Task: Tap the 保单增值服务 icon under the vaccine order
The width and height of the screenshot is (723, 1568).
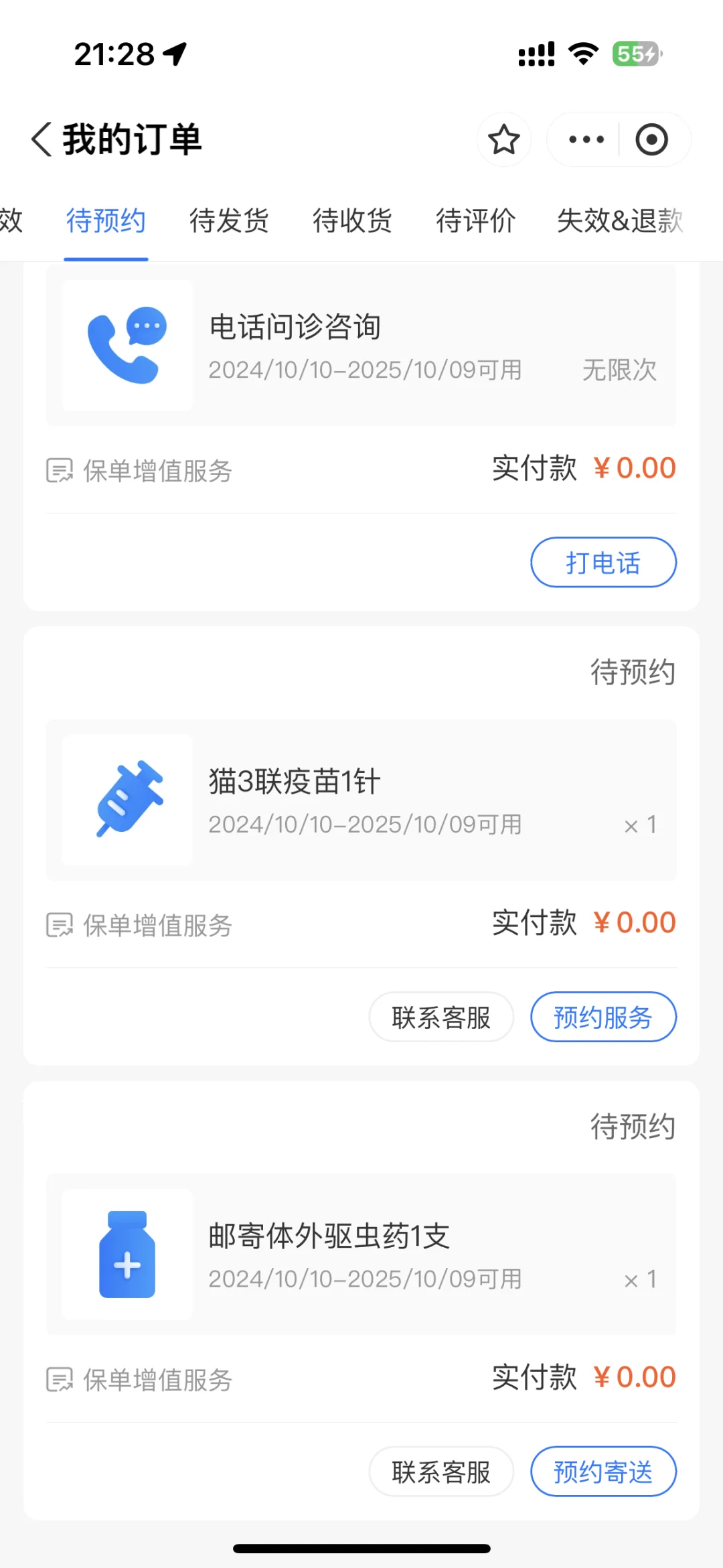Action: point(60,925)
